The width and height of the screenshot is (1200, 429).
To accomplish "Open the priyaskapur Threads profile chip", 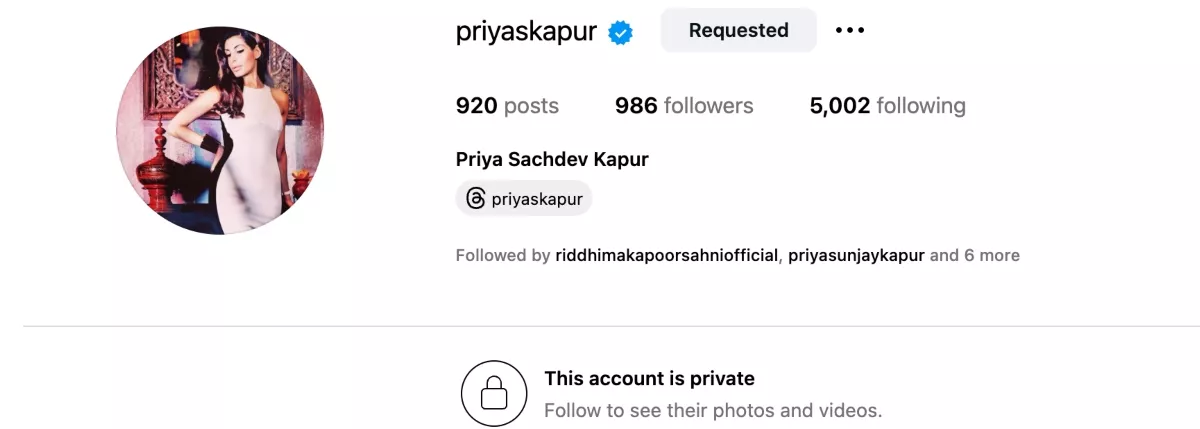I will (524, 198).
